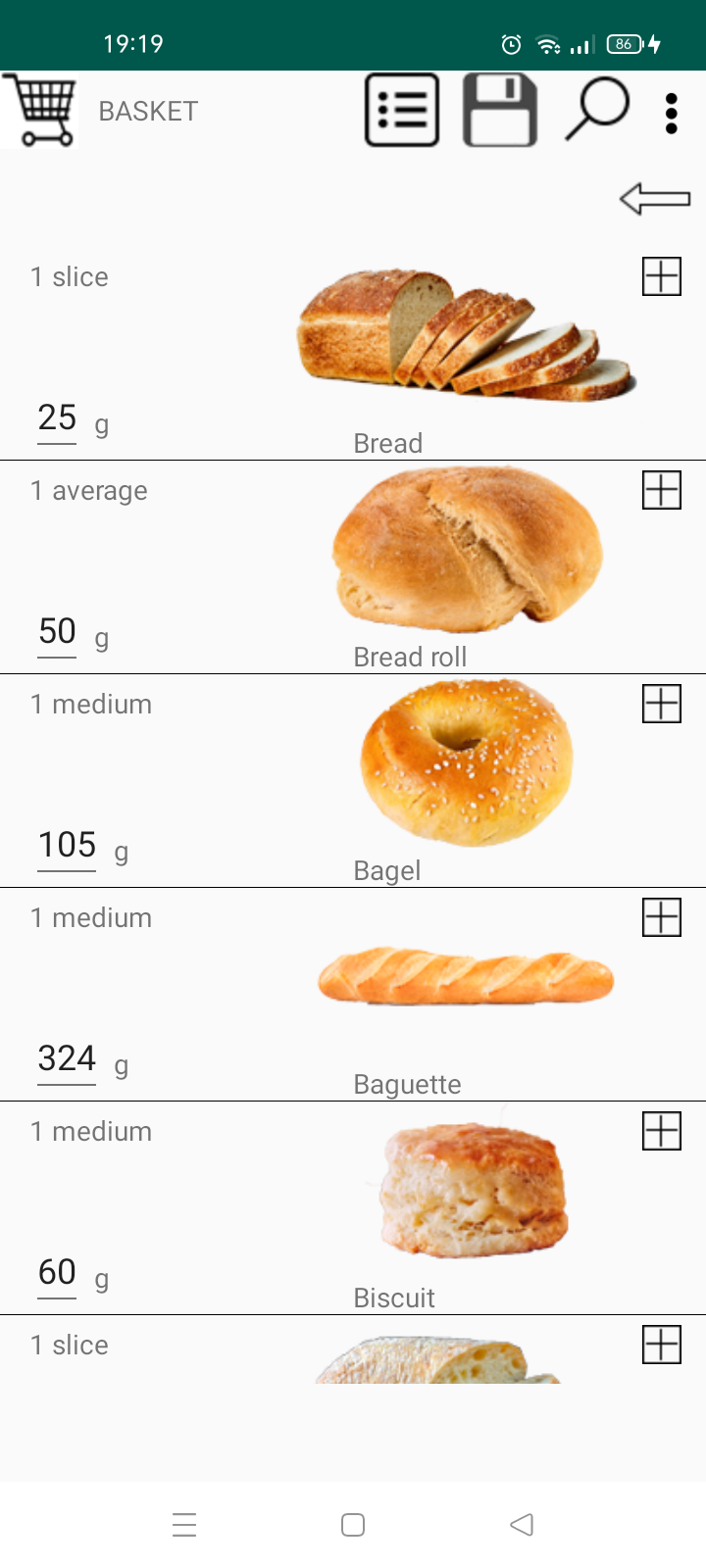The image size is (706, 1568).
Task: Go back using the left arrow
Action: pyautogui.click(x=655, y=199)
